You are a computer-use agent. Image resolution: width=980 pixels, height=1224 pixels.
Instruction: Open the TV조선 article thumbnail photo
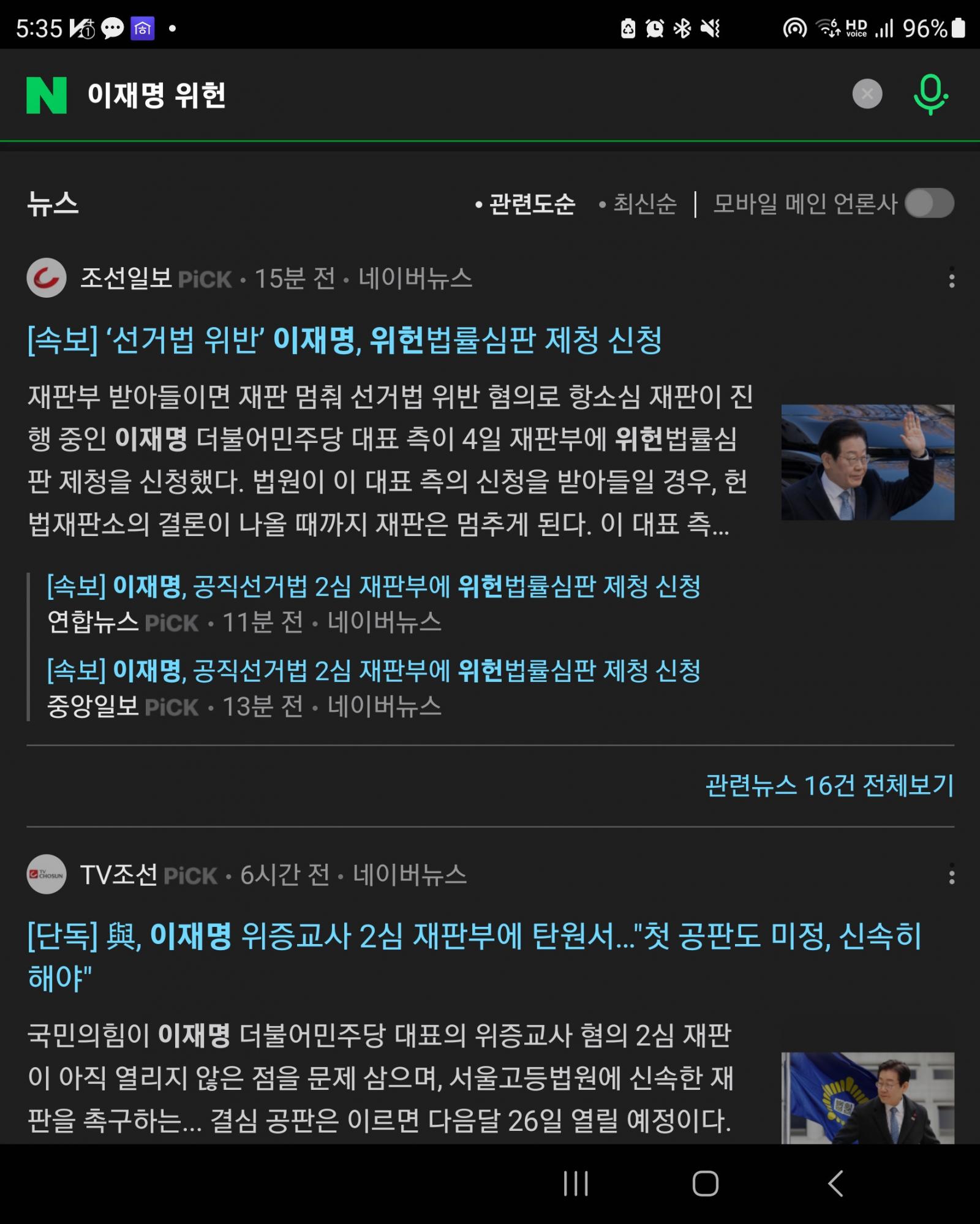867,1098
